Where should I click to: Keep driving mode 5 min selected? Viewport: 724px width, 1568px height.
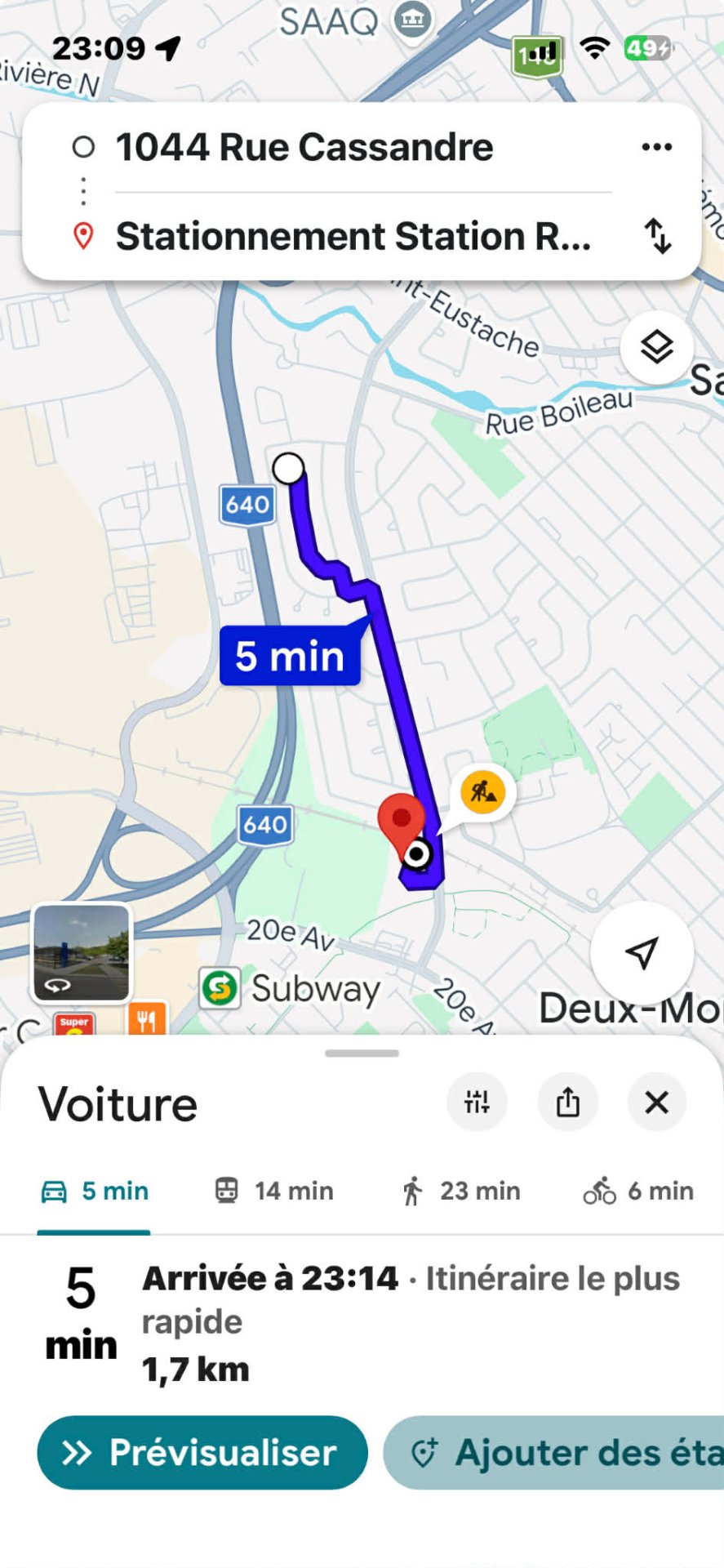click(x=94, y=1191)
